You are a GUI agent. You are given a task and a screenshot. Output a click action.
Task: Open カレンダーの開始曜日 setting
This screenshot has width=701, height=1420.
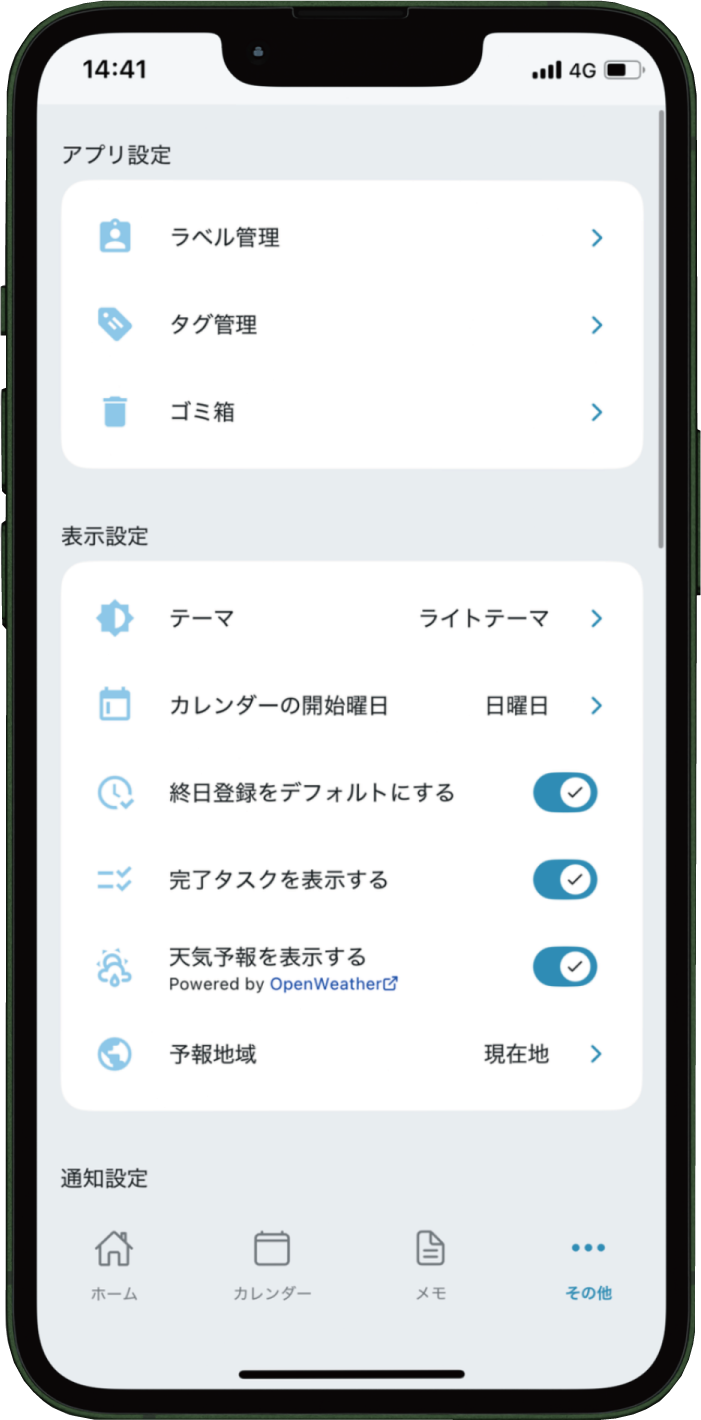click(351, 706)
